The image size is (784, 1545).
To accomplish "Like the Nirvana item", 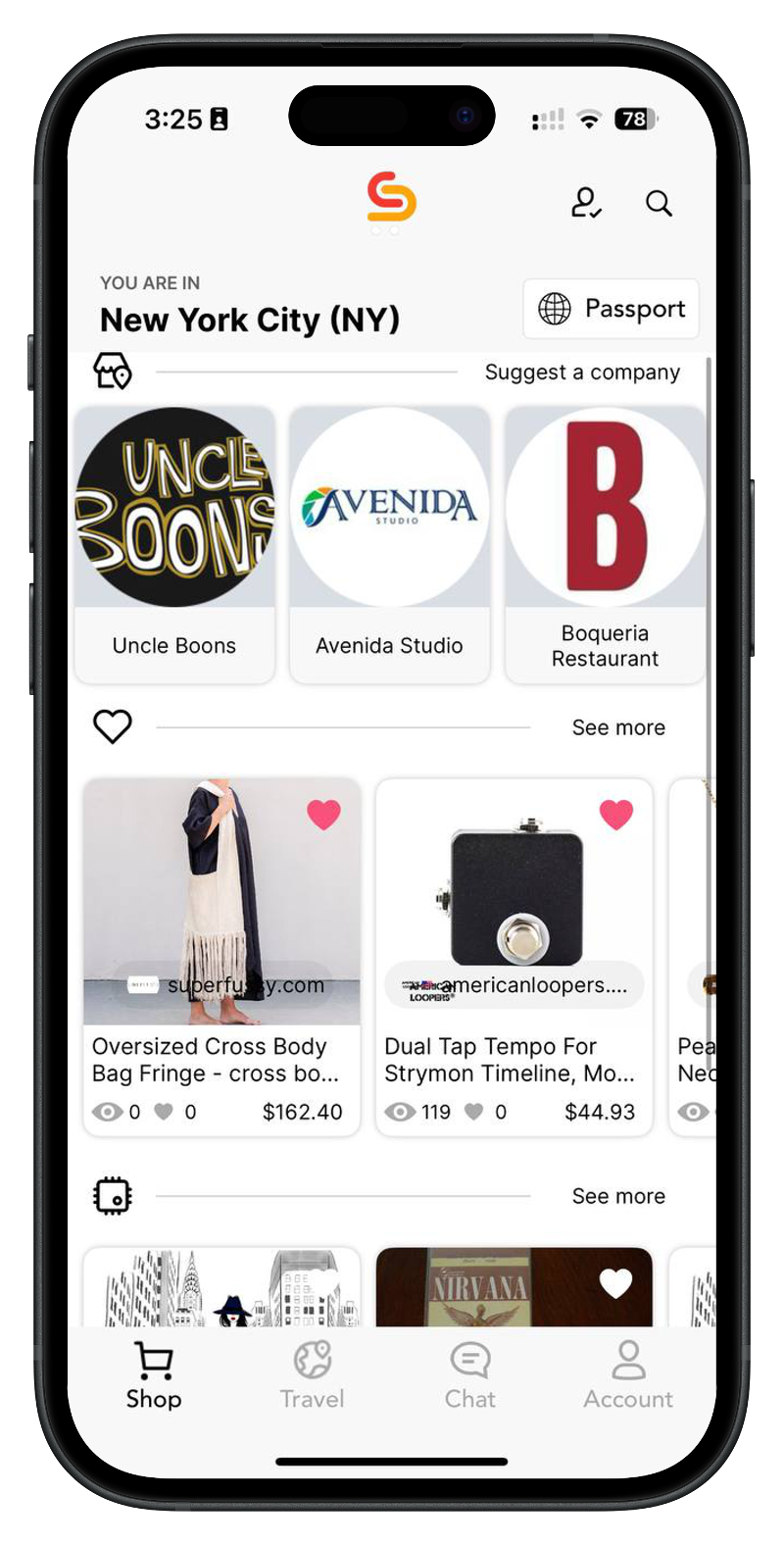I will [616, 1282].
